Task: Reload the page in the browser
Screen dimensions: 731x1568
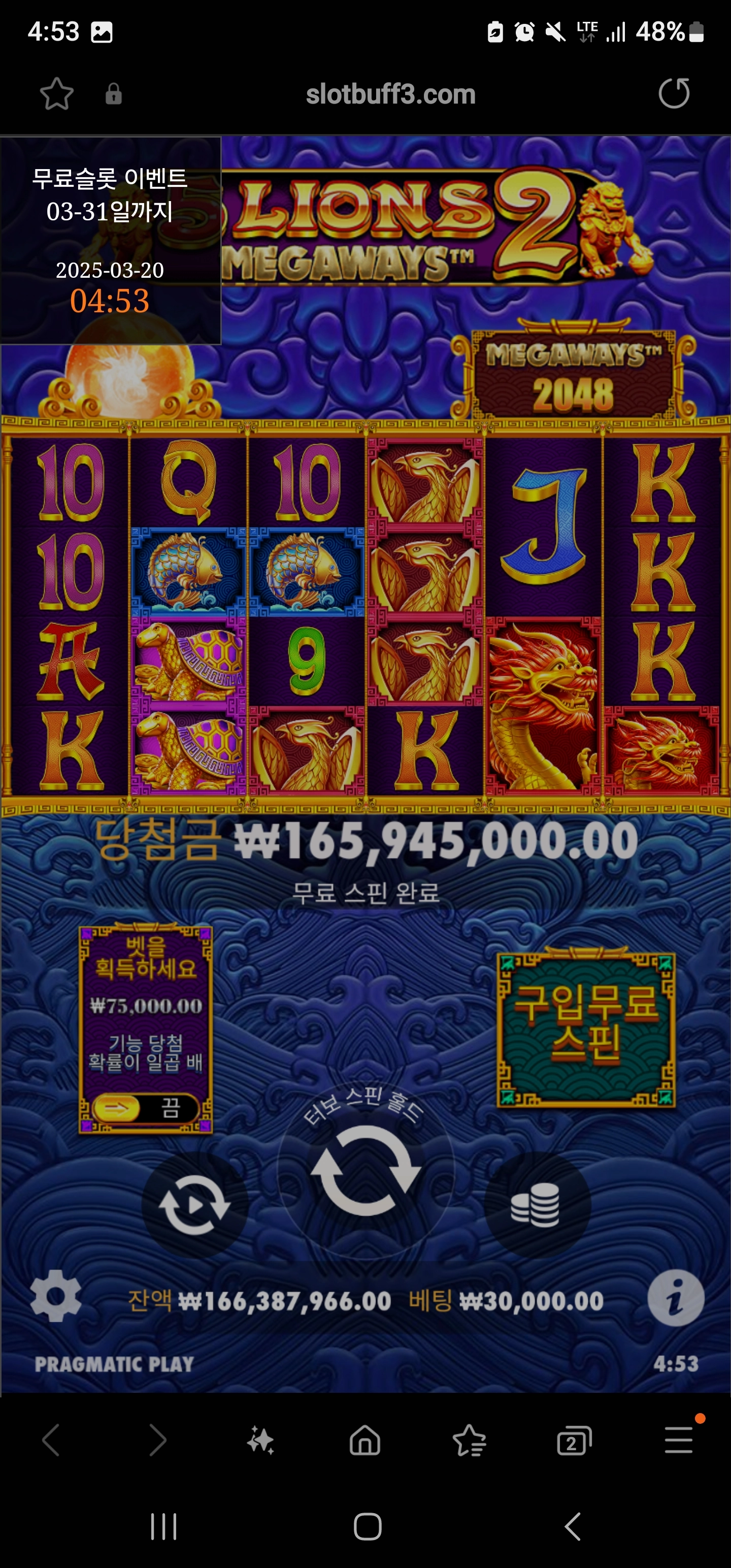Action: (x=674, y=94)
